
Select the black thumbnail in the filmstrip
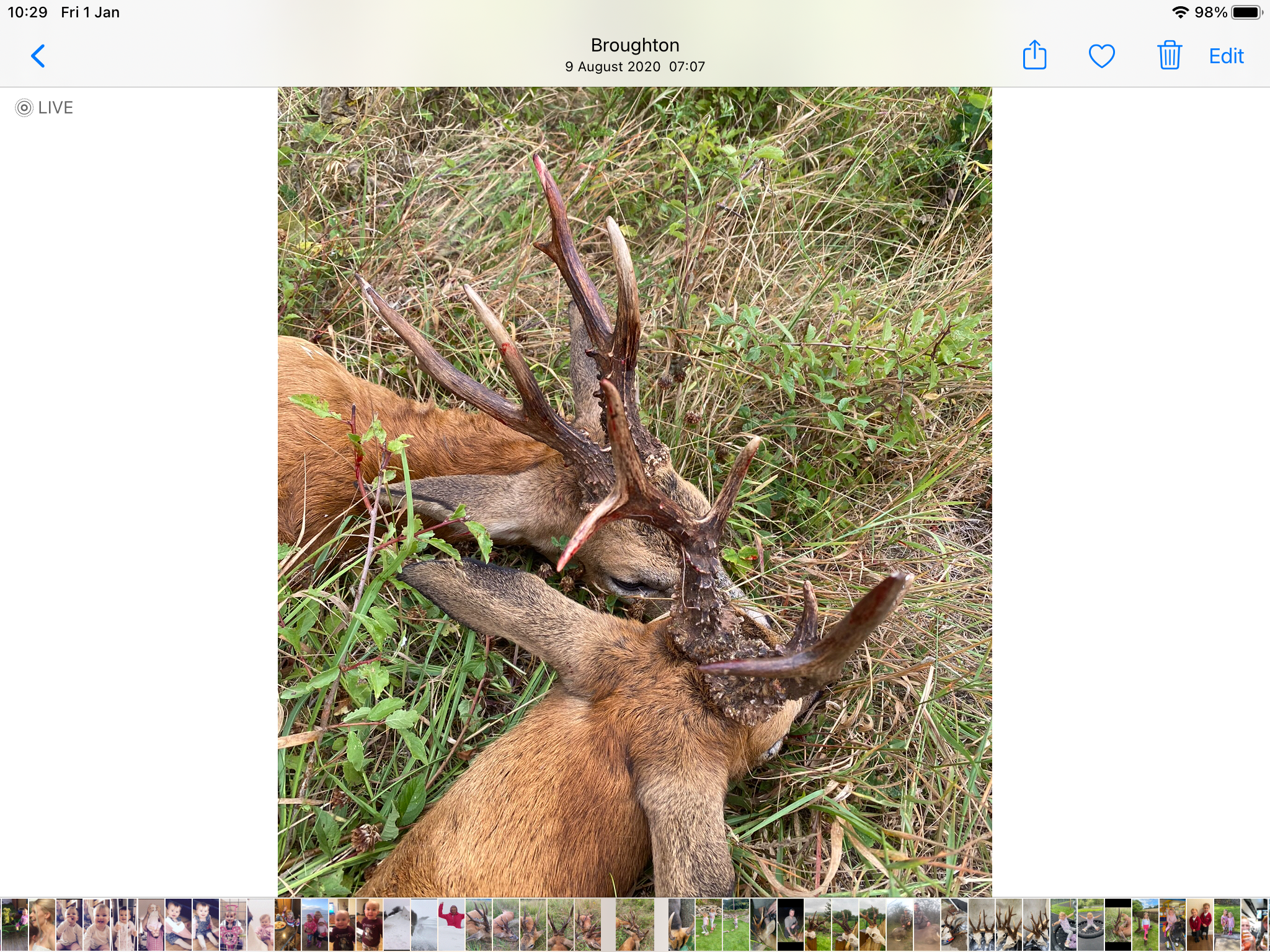pos(1118,924)
